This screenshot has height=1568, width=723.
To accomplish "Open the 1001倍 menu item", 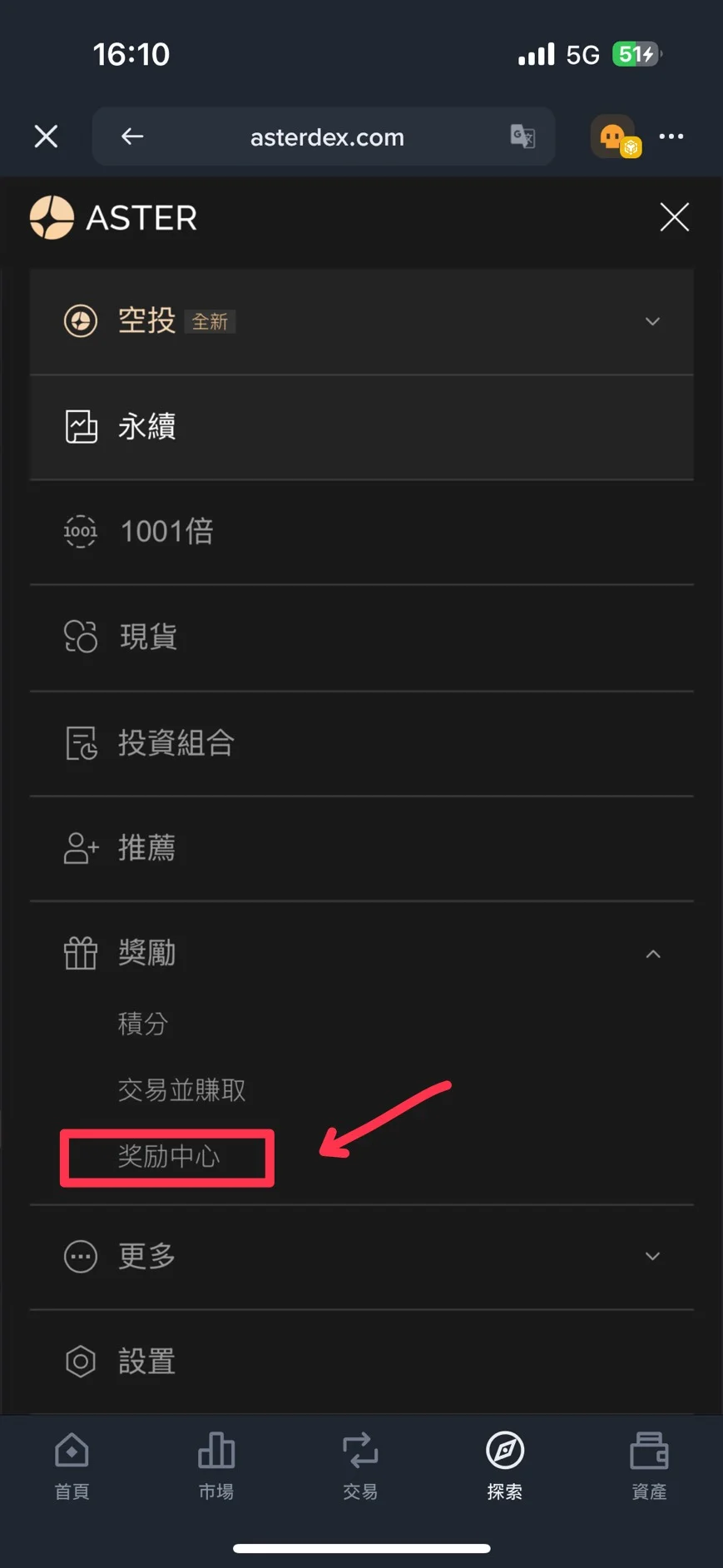I will pos(166,531).
